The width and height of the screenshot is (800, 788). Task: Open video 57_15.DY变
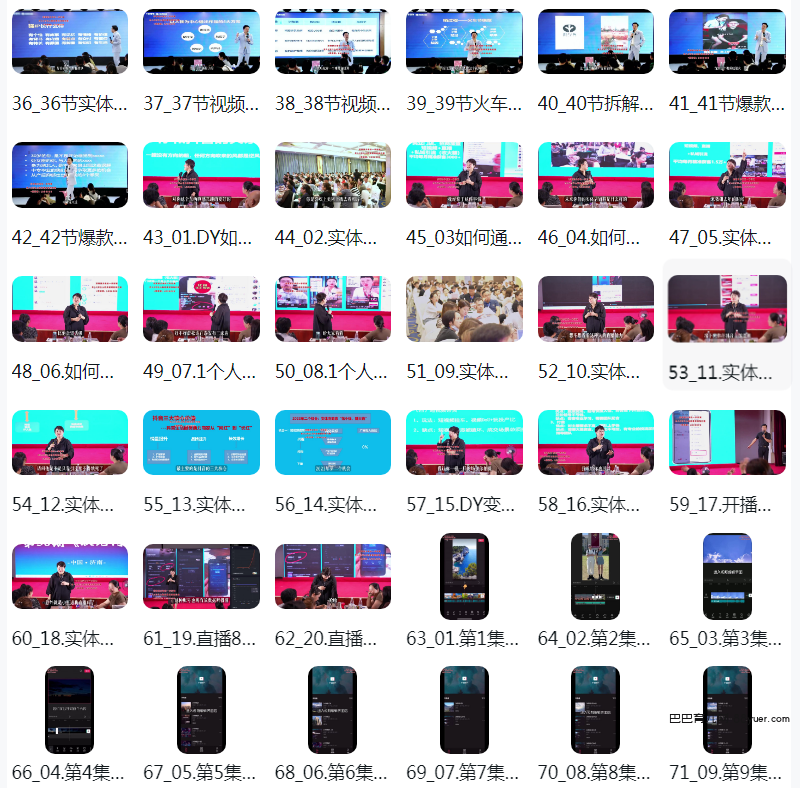pos(464,442)
